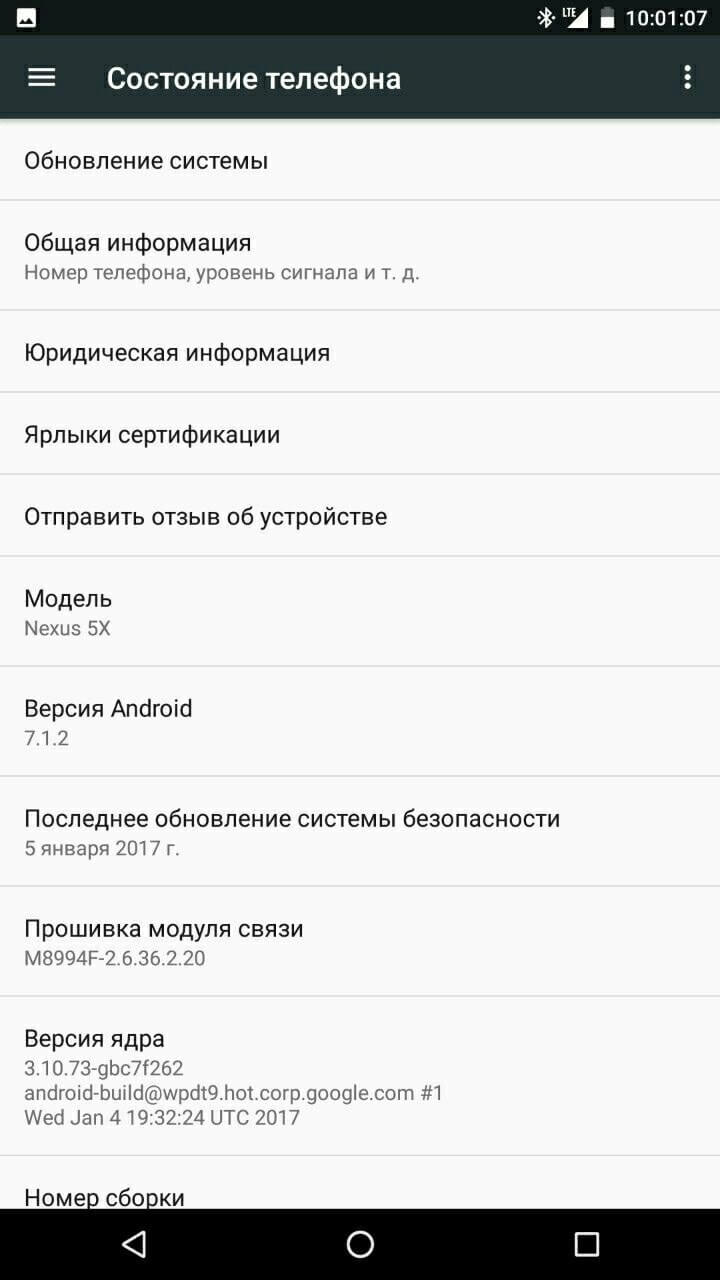Image resolution: width=720 pixels, height=1280 pixels.
Task: Tap the Bluetooth icon in status bar
Action: (x=546, y=16)
